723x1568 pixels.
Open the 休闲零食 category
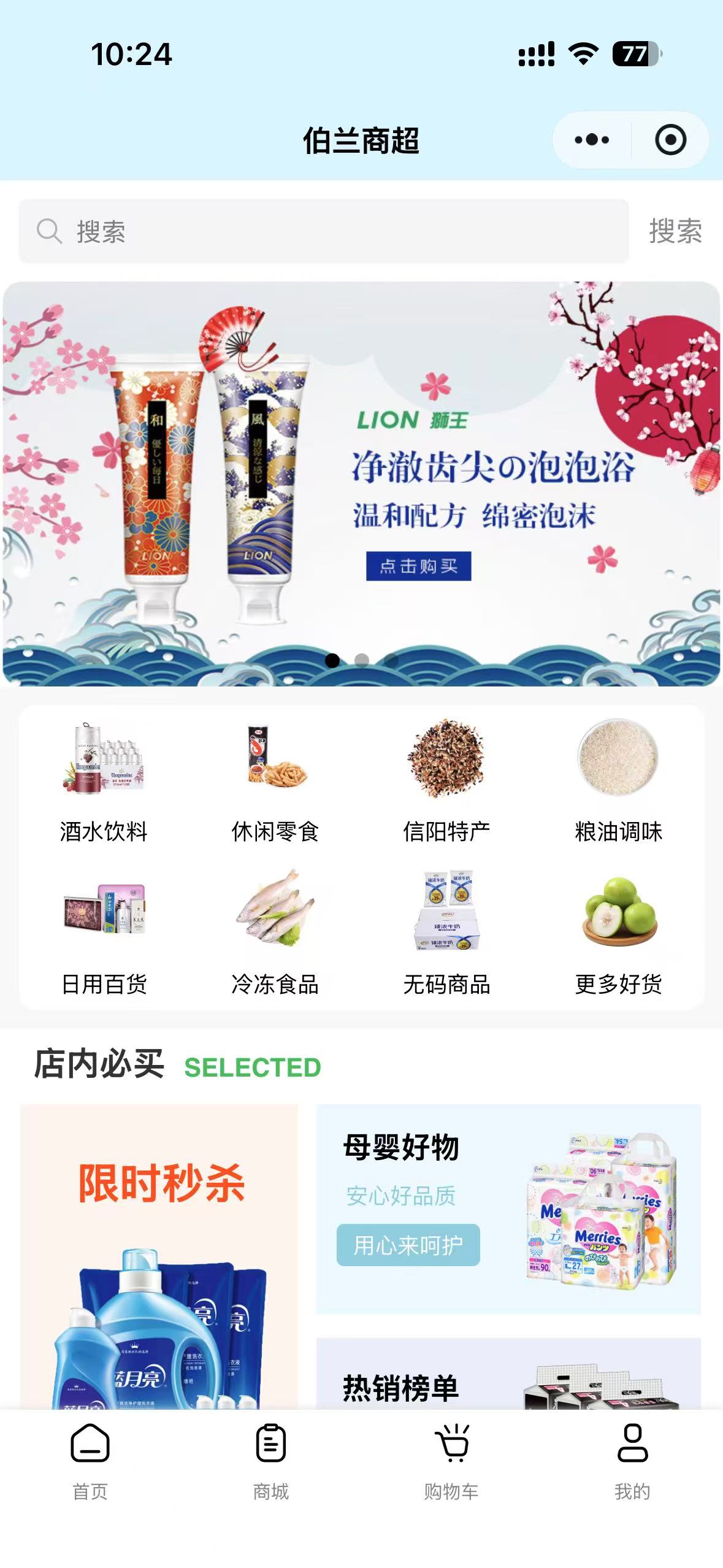pyautogui.click(x=275, y=780)
